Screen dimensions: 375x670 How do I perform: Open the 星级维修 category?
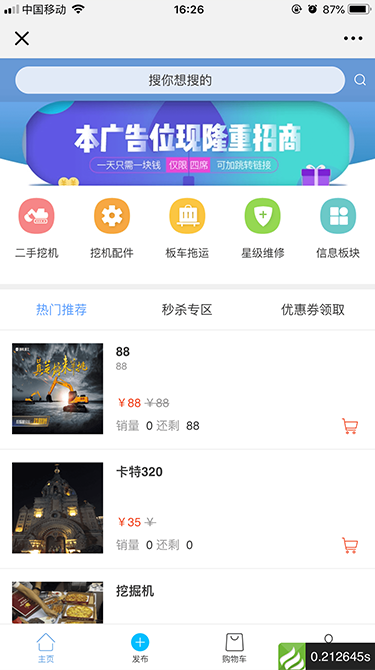click(x=263, y=229)
